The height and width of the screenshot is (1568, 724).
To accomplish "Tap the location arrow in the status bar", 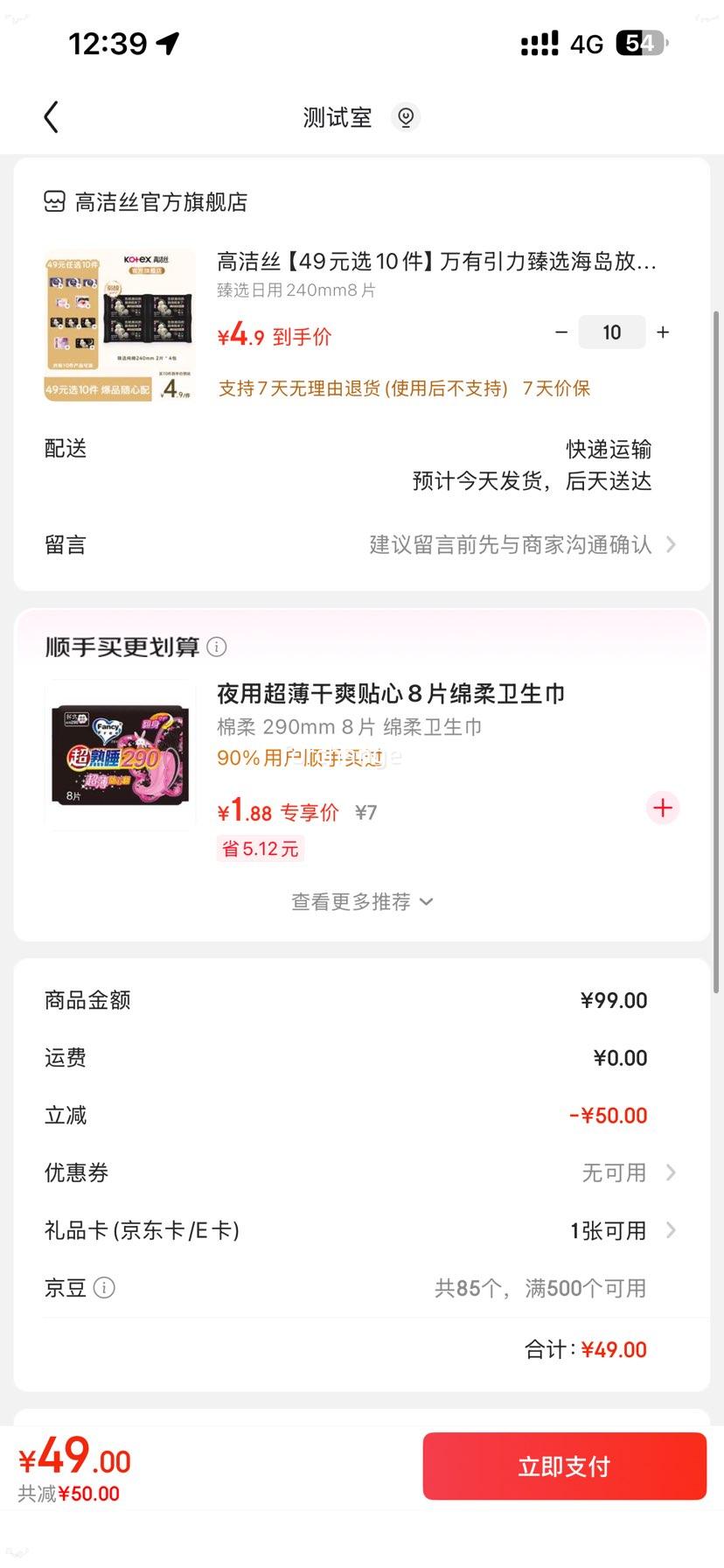I will tap(168, 42).
